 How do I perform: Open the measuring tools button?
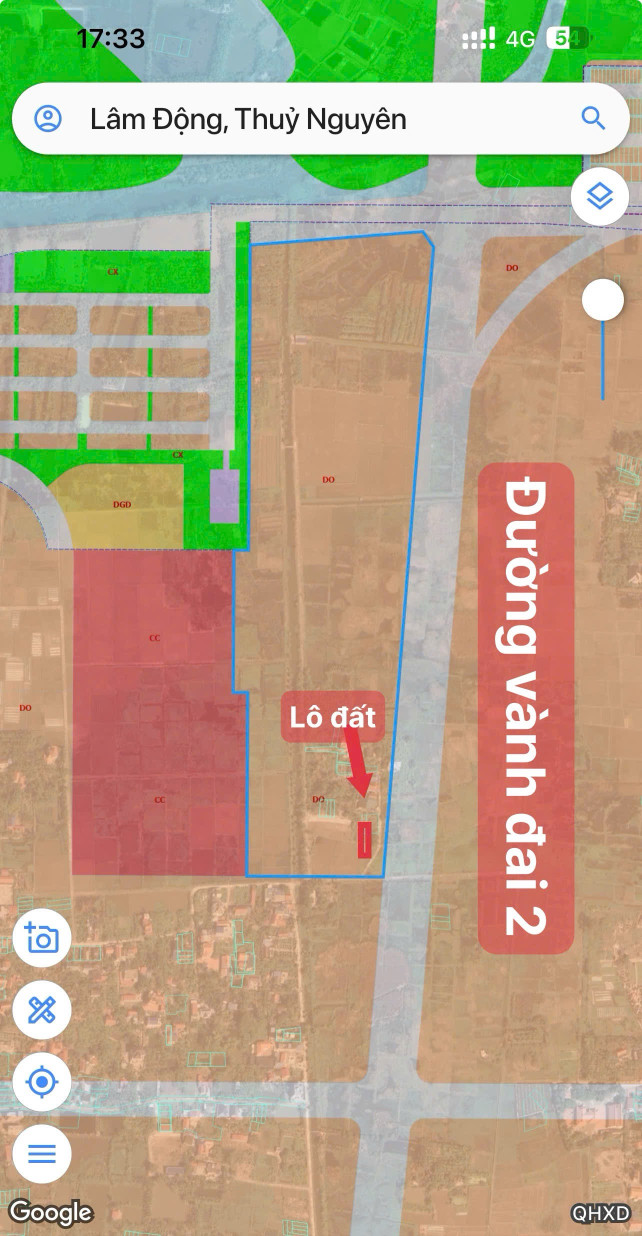coord(42,1010)
